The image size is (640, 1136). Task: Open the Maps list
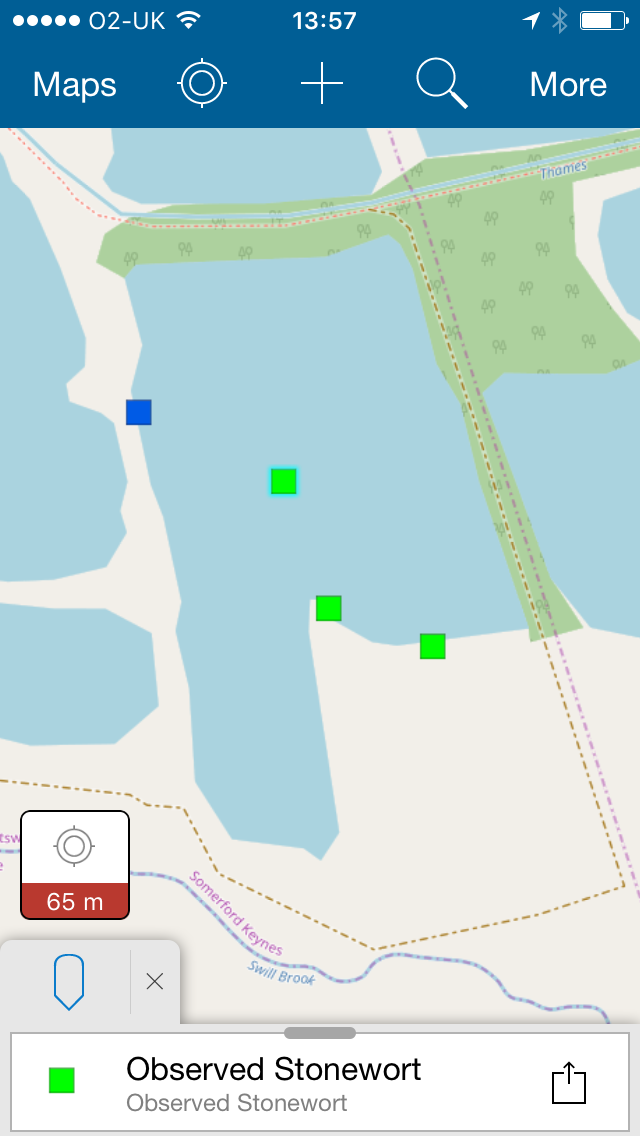(x=74, y=85)
